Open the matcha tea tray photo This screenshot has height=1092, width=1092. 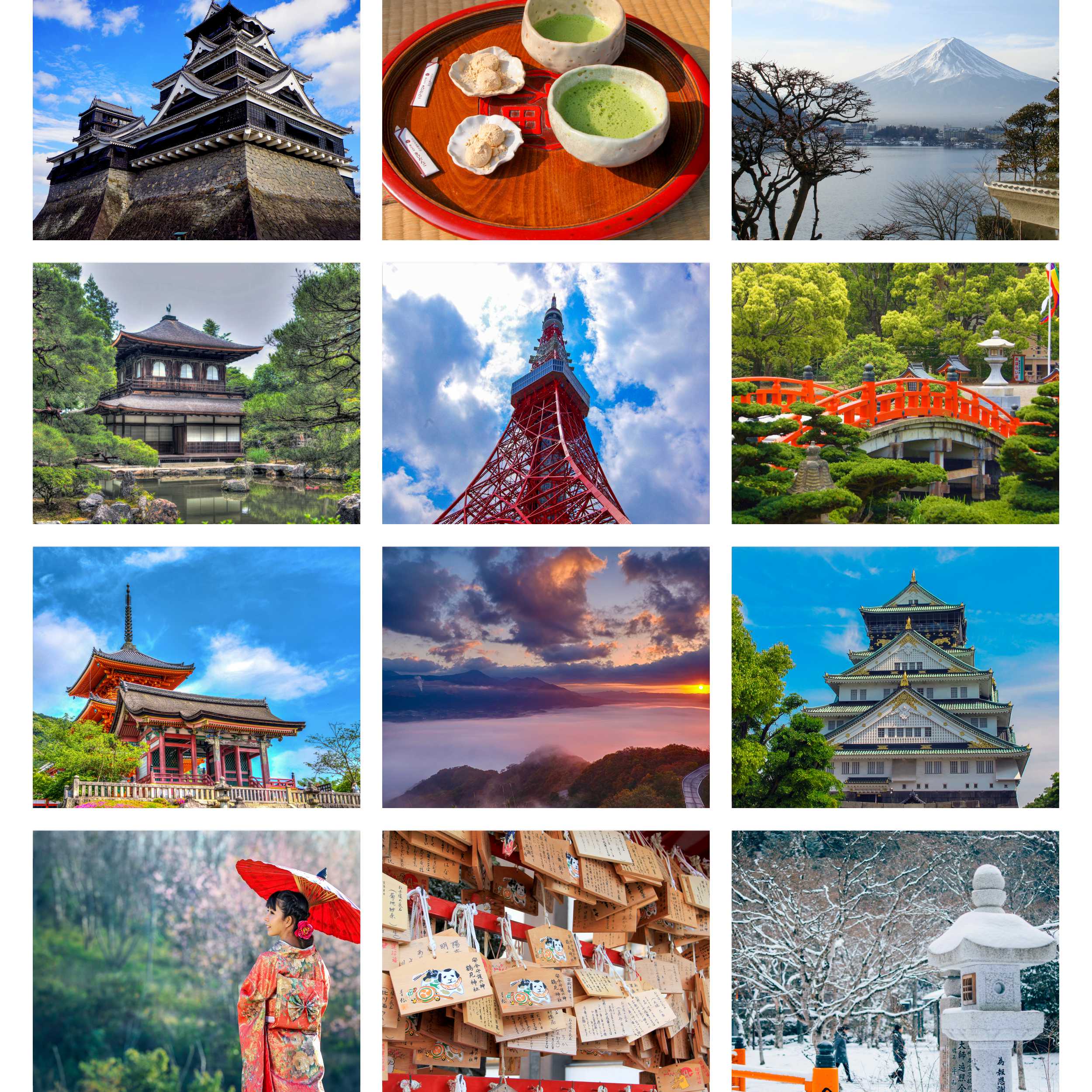(x=546, y=120)
